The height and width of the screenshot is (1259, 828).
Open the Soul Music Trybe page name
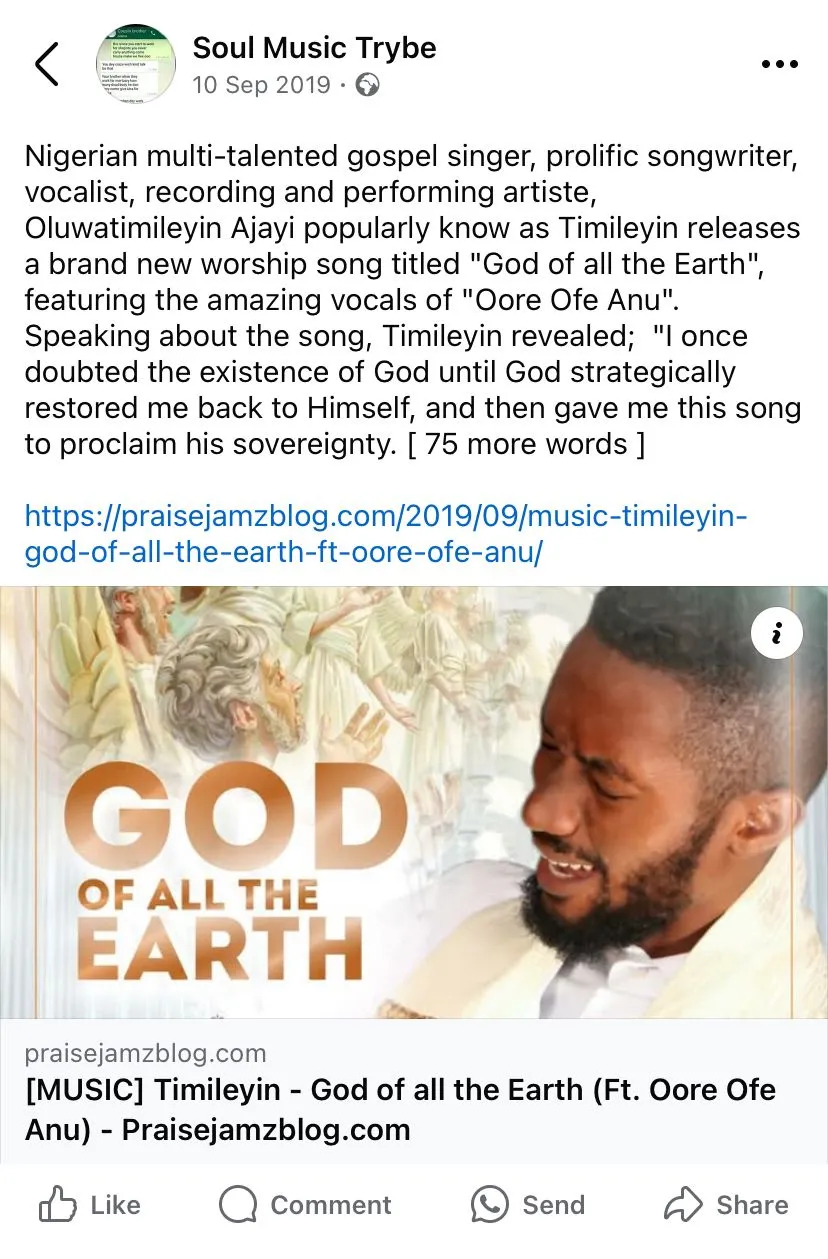[x=314, y=47]
